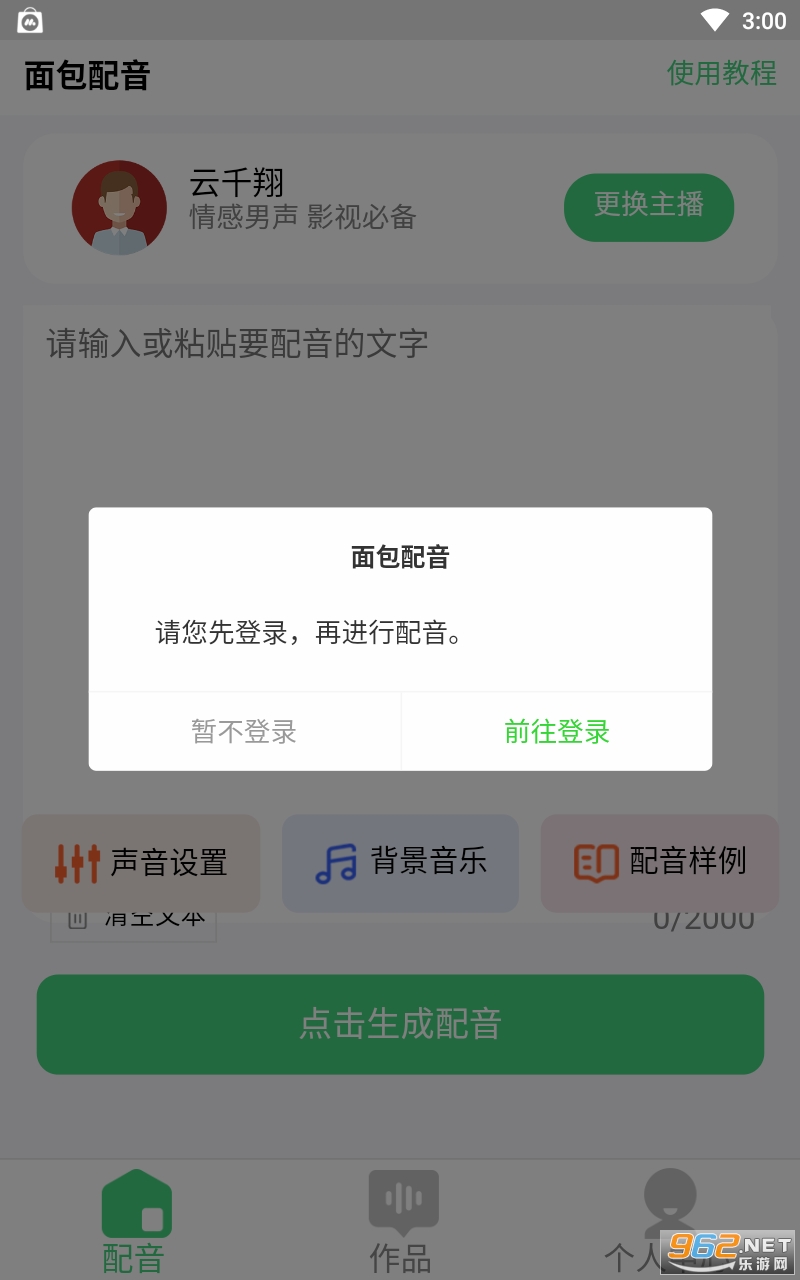This screenshot has width=800, height=1280.
Task: Tap 暂不登录 to dismiss the login prompt
Action: [244, 731]
